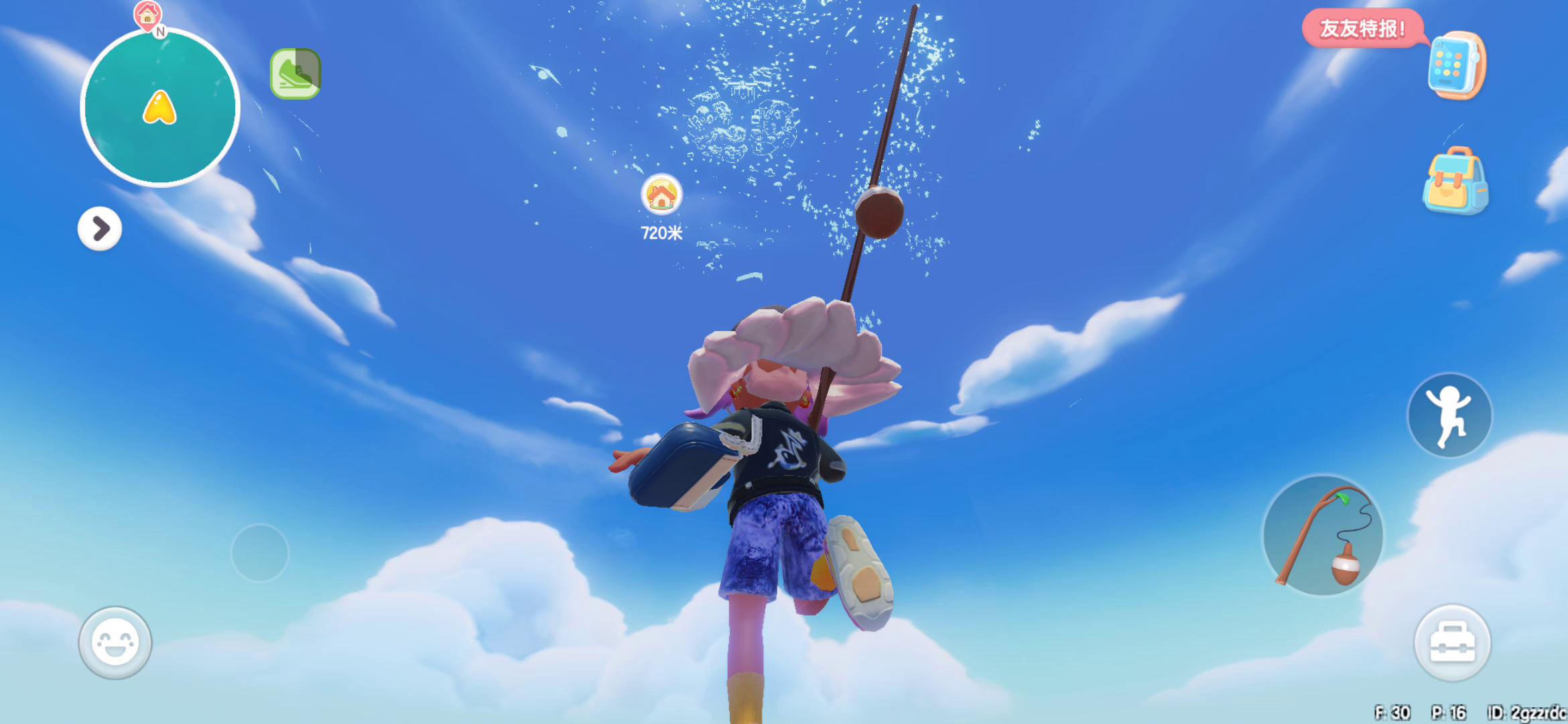Expand the side panel arrow
The width and height of the screenshot is (1568, 724).
pyautogui.click(x=100, y=229)
